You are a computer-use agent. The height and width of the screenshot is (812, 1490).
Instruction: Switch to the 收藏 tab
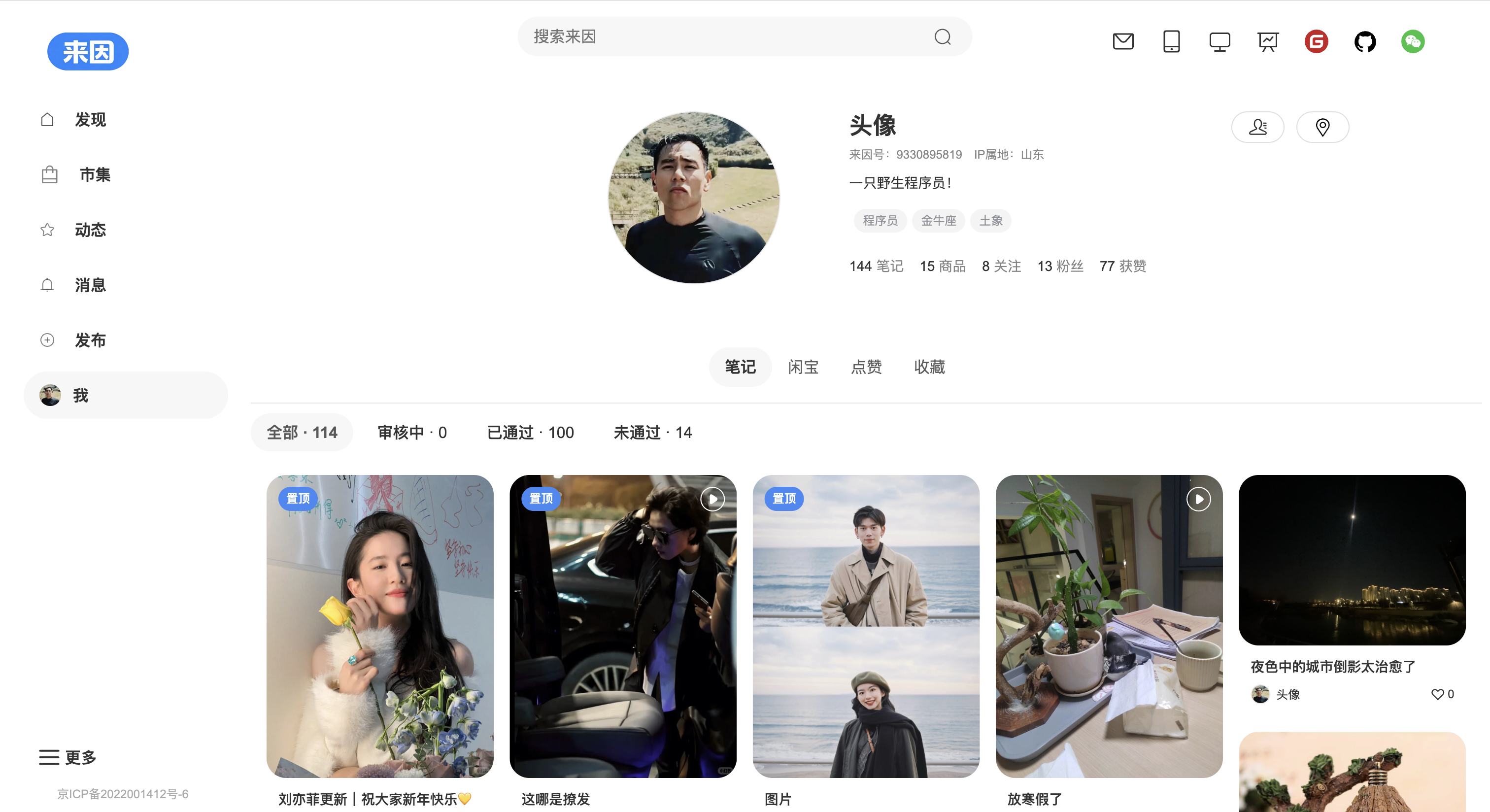tap(929, 367)
